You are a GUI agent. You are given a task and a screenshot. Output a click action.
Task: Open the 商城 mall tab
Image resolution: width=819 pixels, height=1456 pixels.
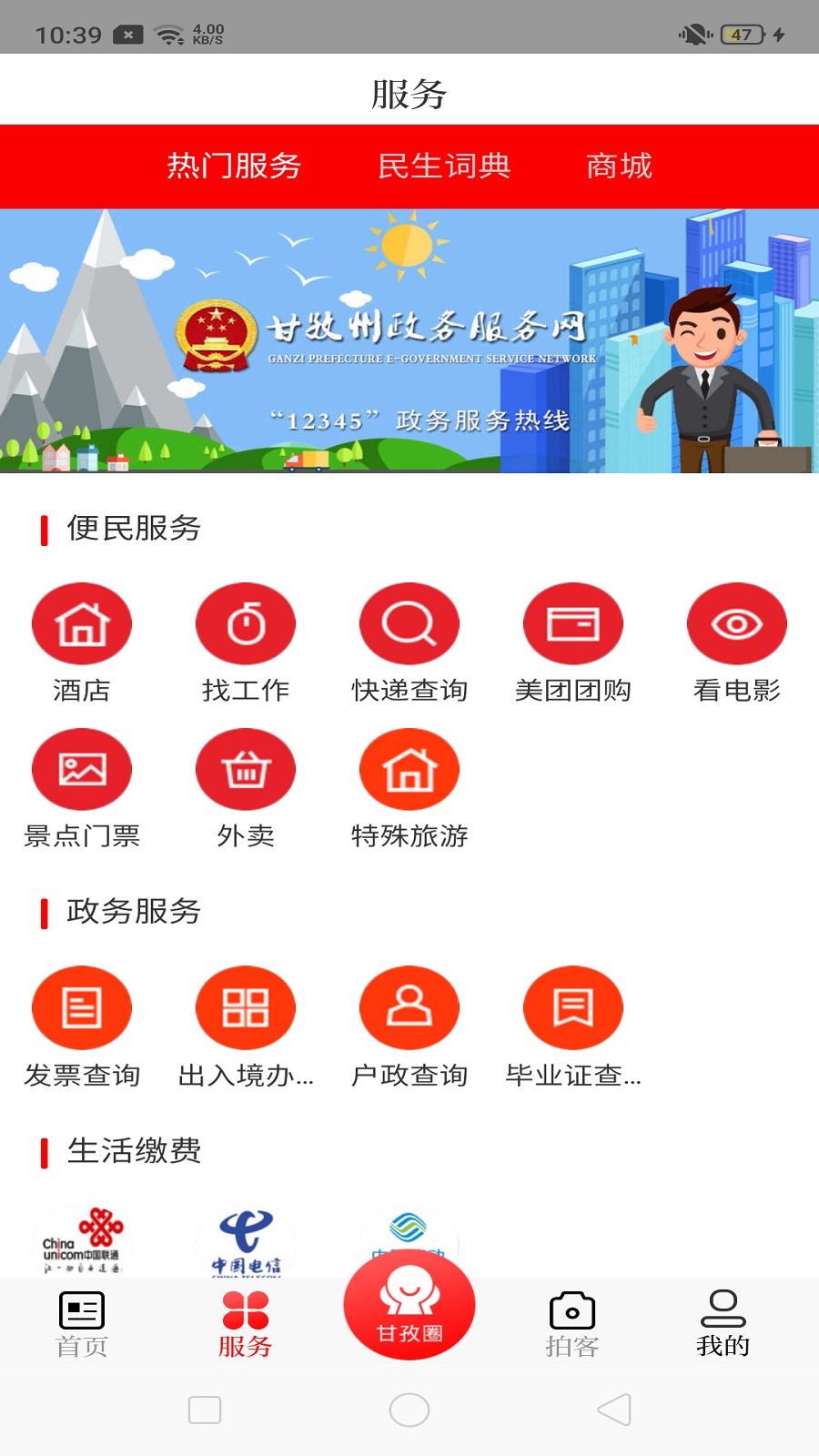[620, 166]
